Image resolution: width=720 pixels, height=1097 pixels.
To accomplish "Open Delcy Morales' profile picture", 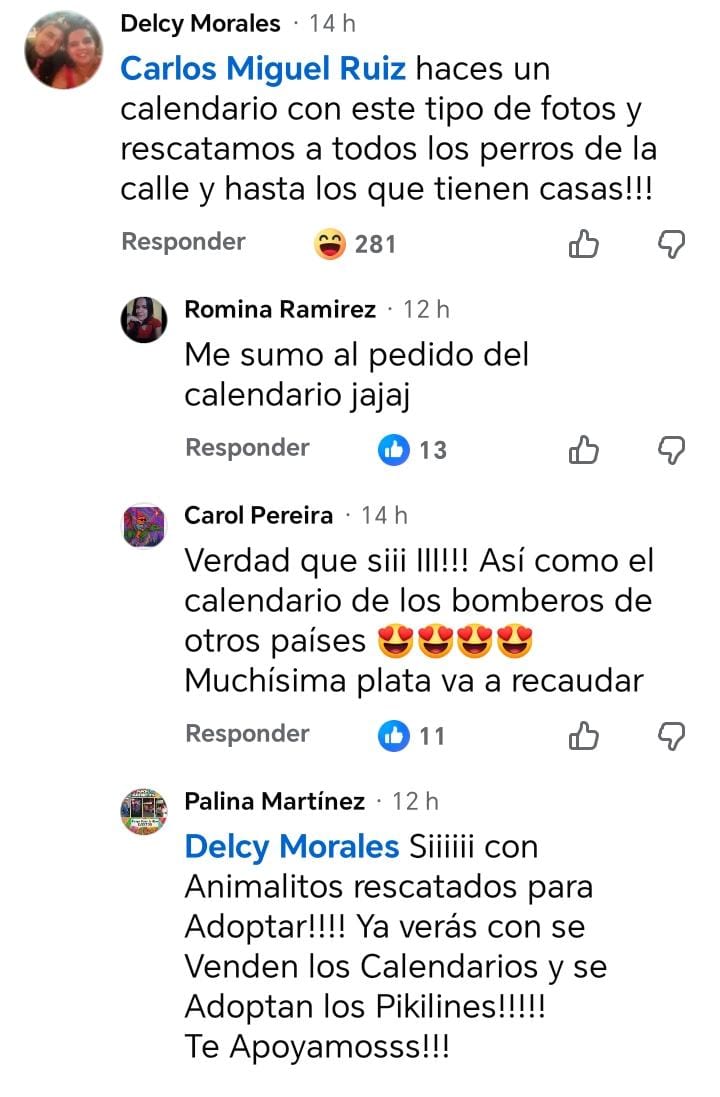I will pos(63,50).
